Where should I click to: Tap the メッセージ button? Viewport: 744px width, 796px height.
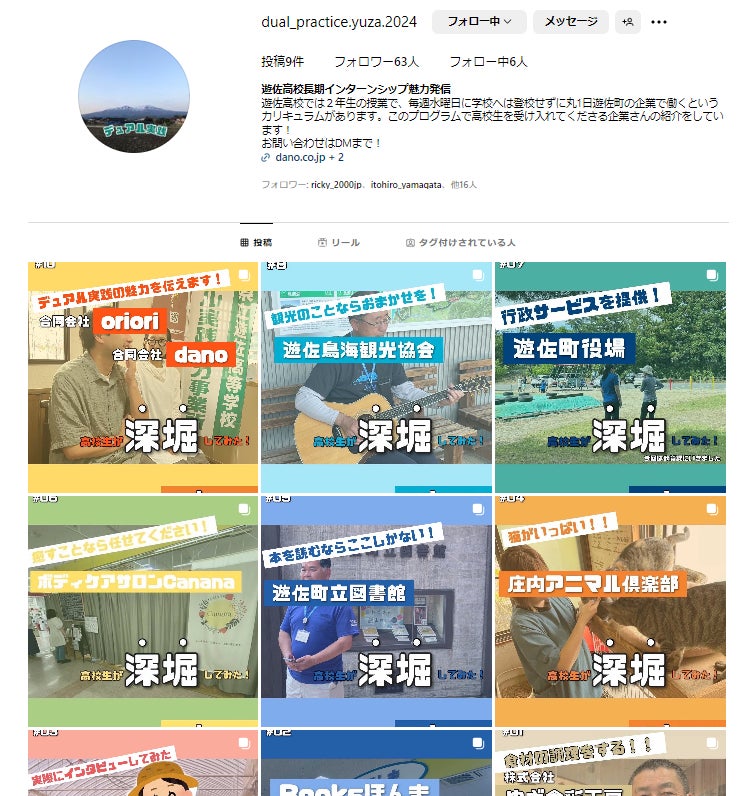(x=570, y=21)
